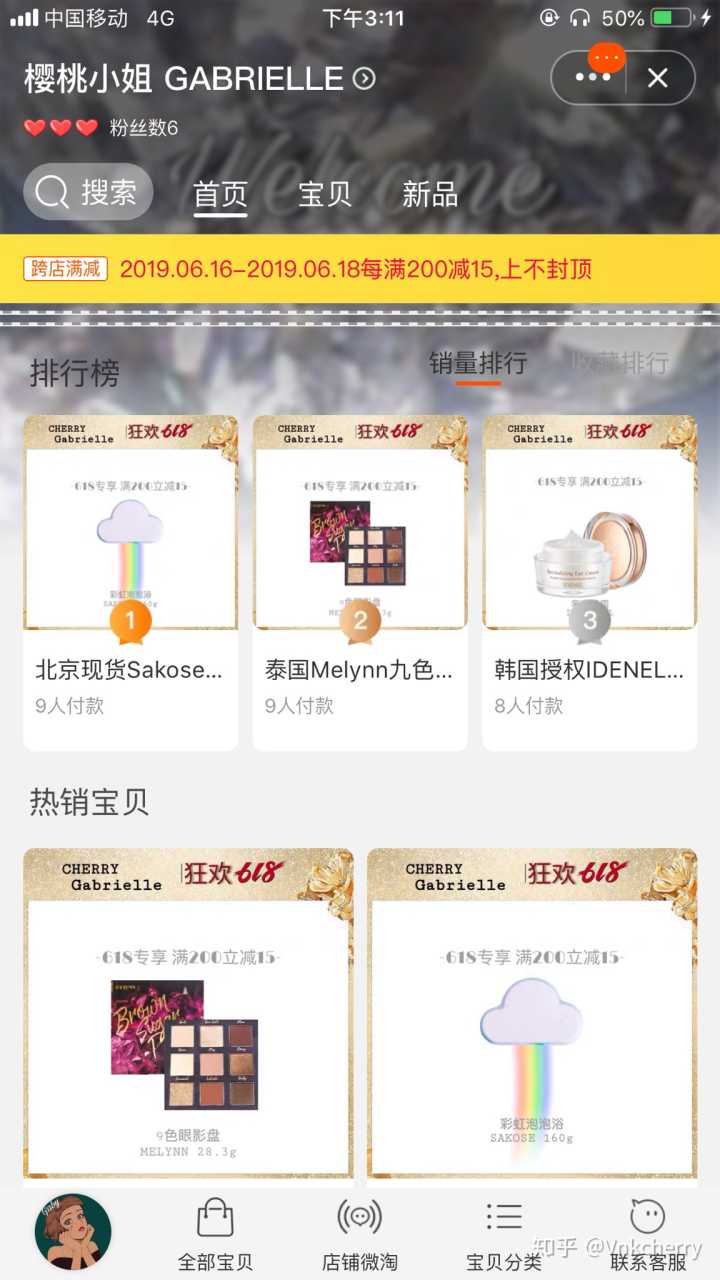Open 店铺微淘 shop feed
Image resolution: width=720 pixels, height=1280 pixels.
click(x=359, y=1233)
